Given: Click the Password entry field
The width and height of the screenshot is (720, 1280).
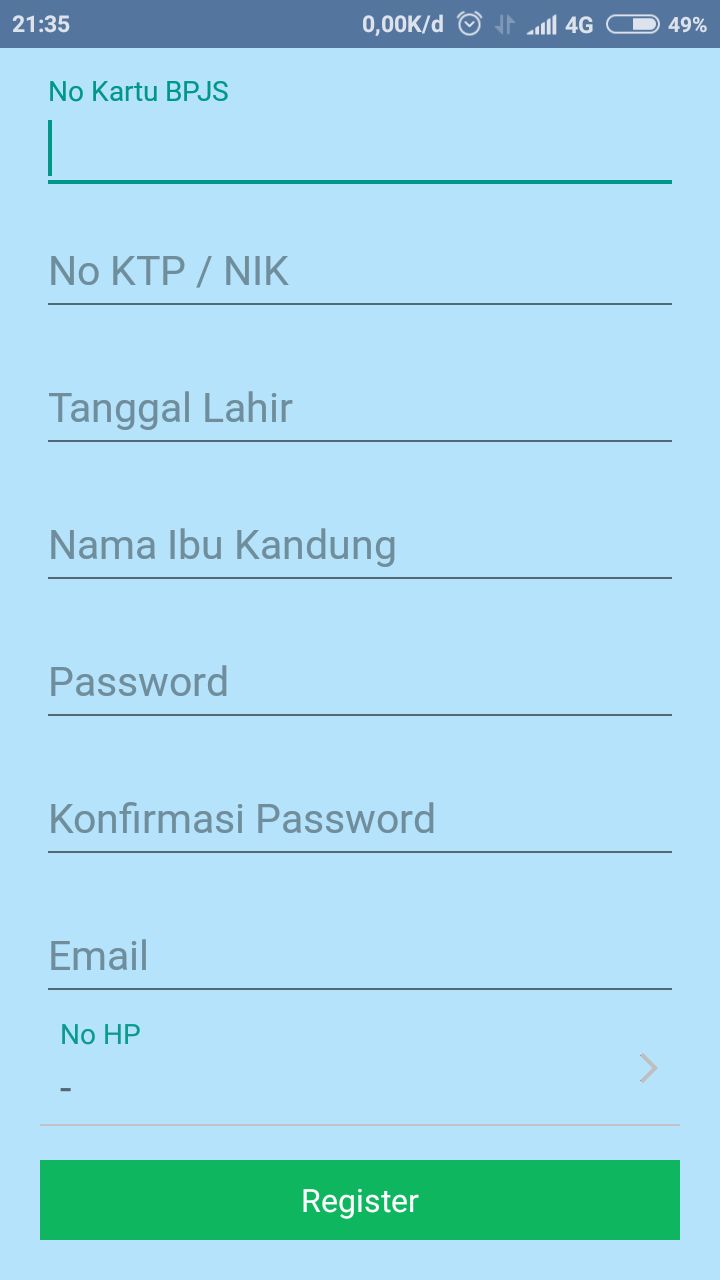Looking at the screenshot, I should tap(360, 684).
